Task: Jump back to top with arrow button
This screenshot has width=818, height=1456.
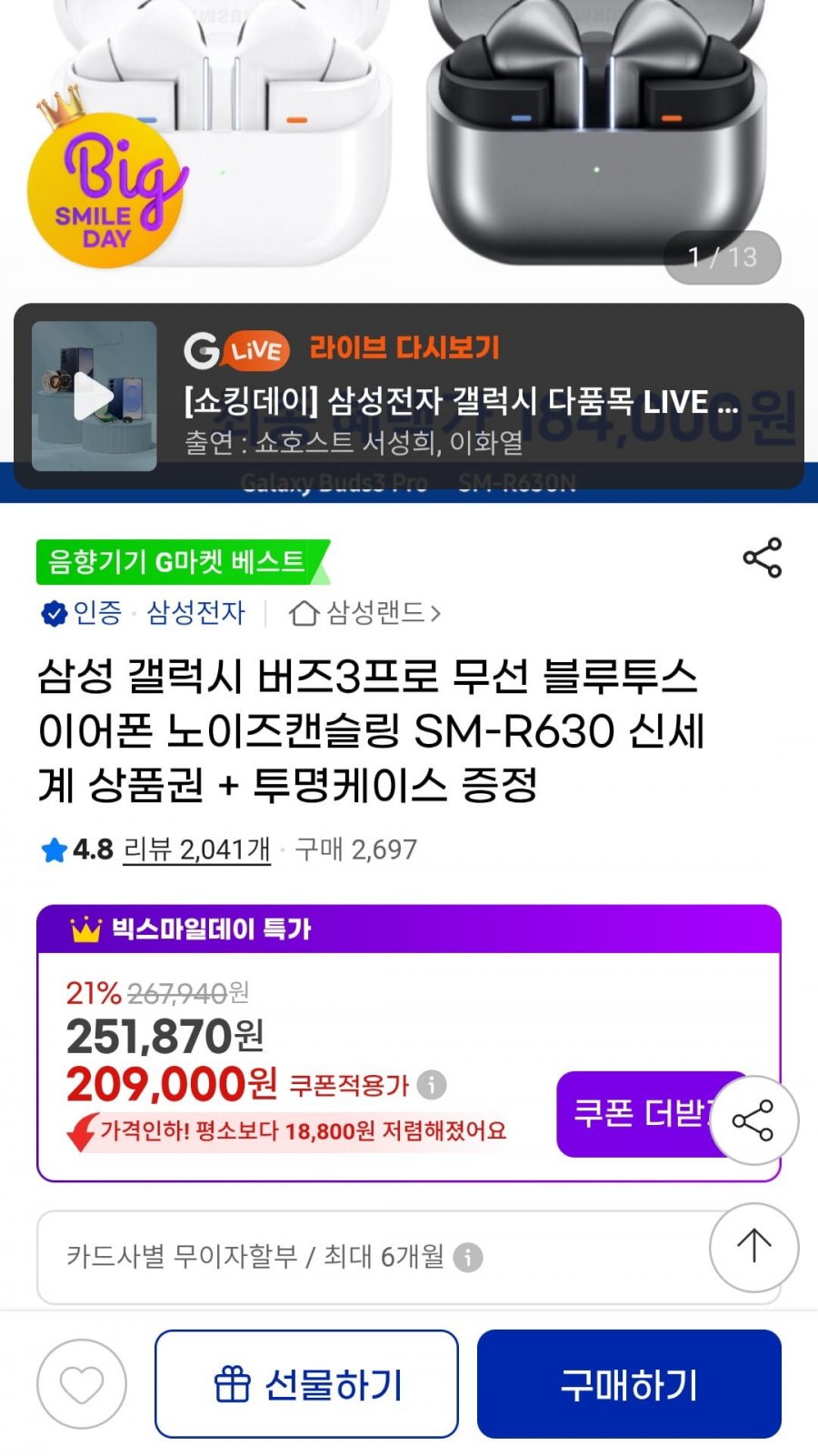Action: (753, 1246)
